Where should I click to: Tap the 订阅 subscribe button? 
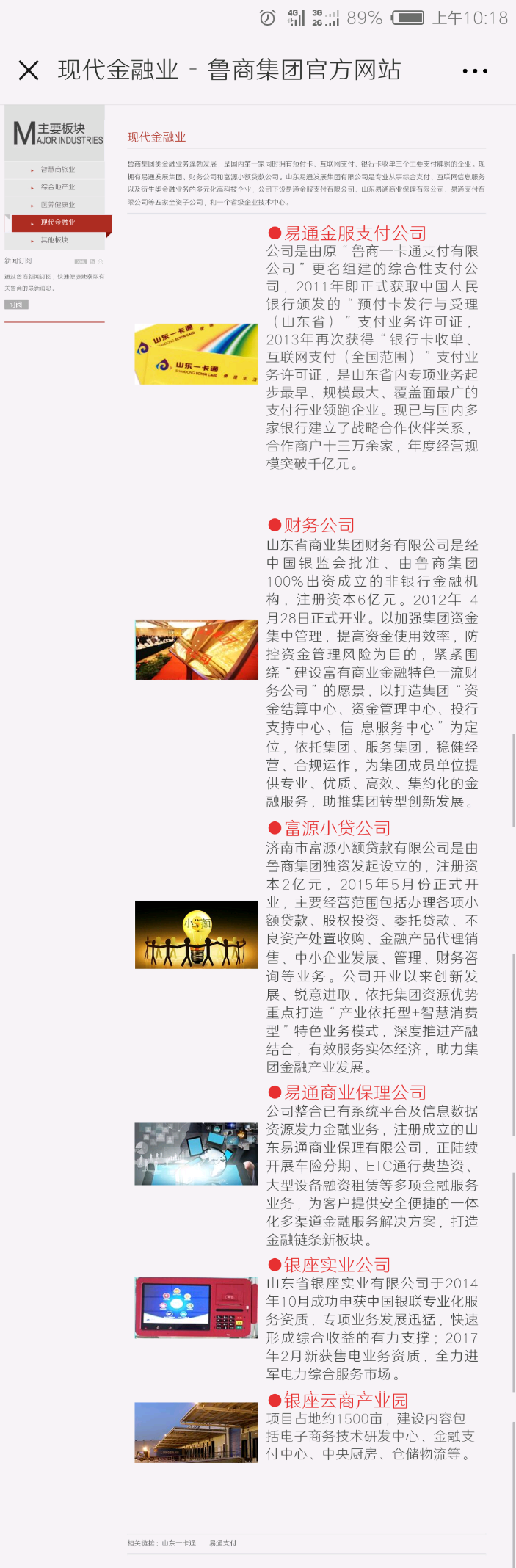(x=16, y=304)
